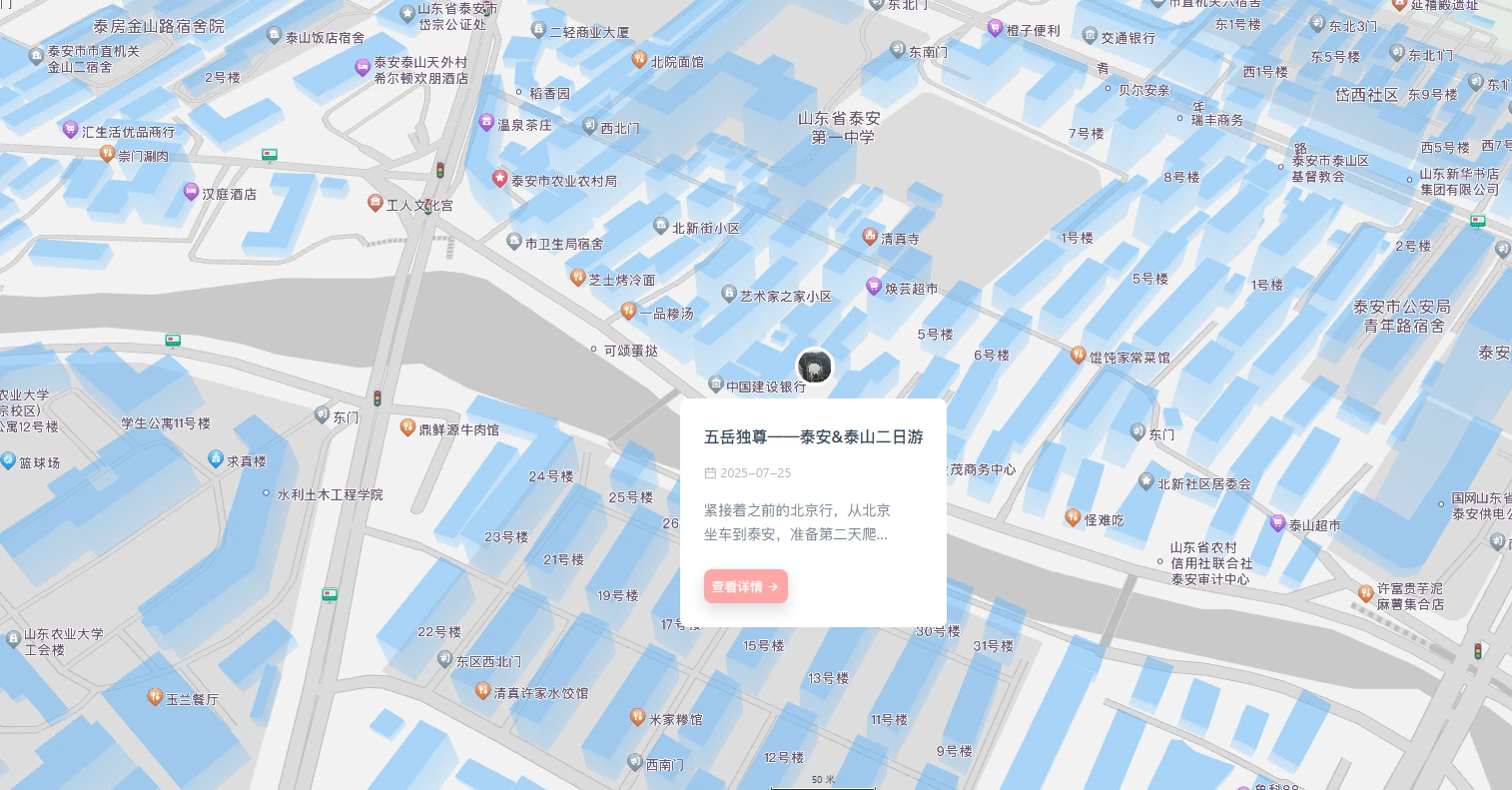The width and height of the screenshot is (1512, 790).
Task: Choose the 工人文化宫 landmark marker
Action: [376, 204]
